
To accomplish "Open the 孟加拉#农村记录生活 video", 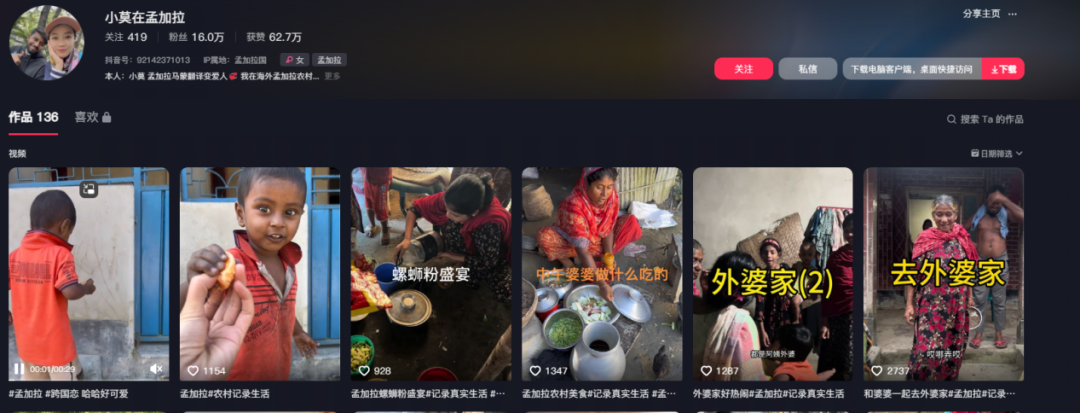I will tap(259, 273).
